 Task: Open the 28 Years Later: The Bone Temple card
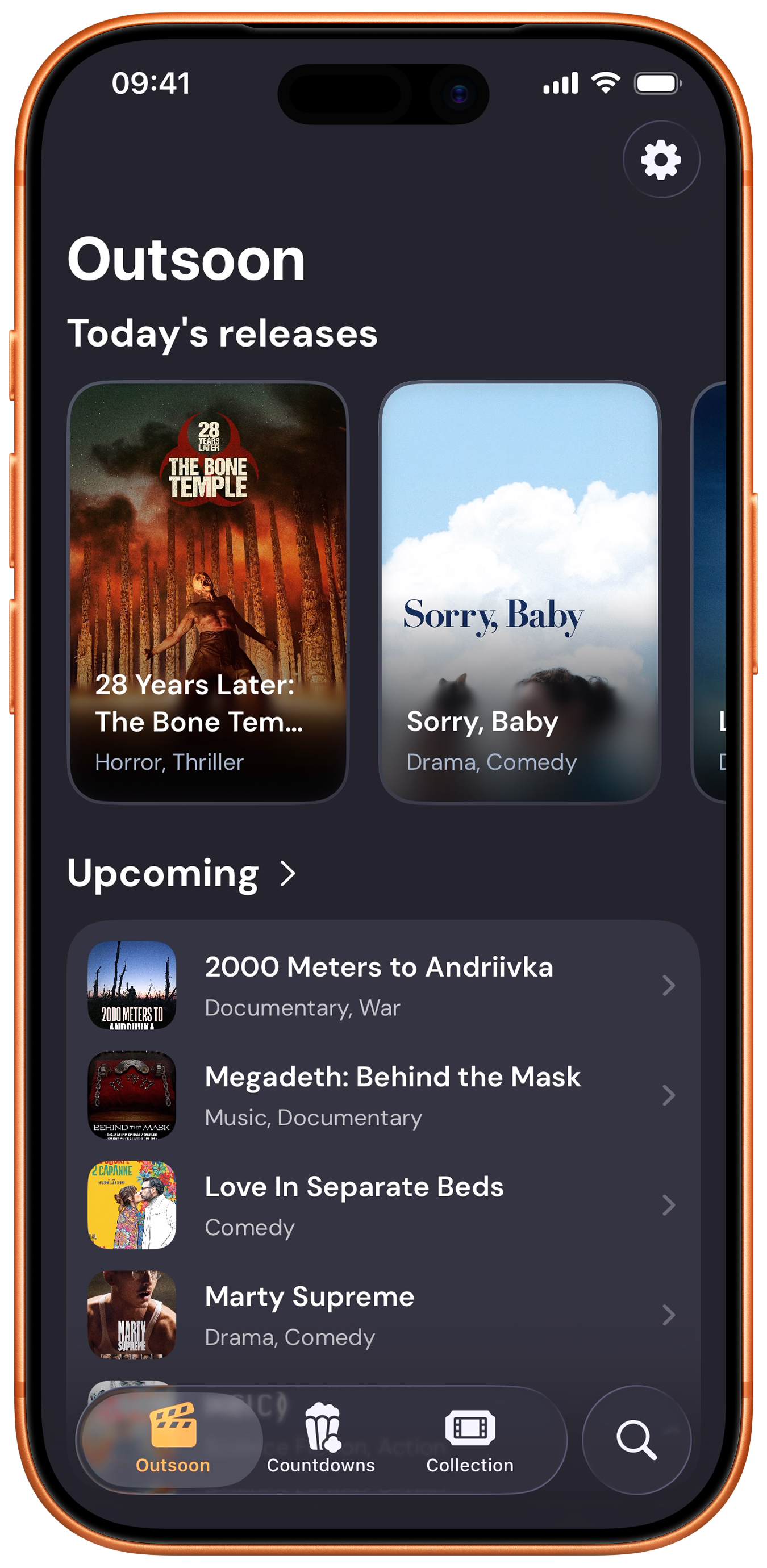[x=207, y=591]
